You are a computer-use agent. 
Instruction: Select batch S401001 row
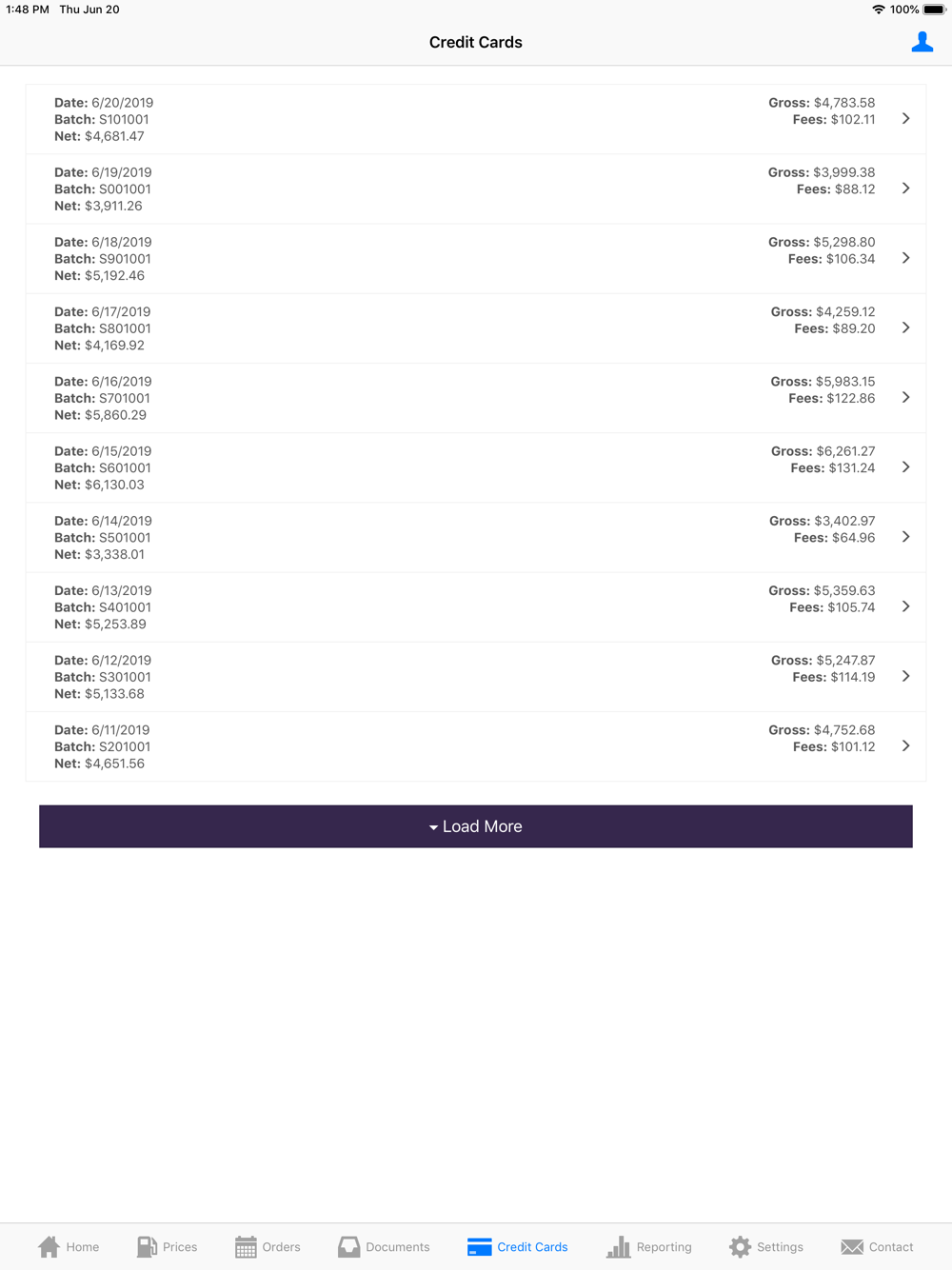476,607
